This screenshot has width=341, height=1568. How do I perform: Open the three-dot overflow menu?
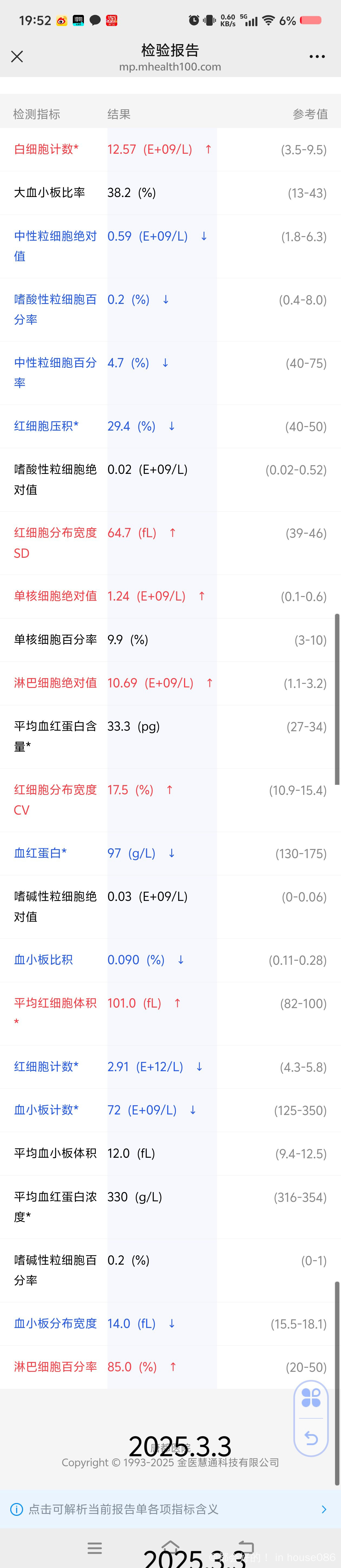[x=317, y=57]
